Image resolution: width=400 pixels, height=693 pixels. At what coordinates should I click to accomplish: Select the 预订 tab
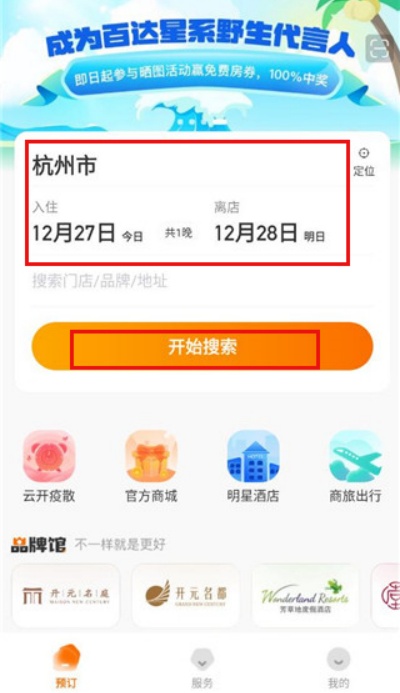[x=66, y=668]
